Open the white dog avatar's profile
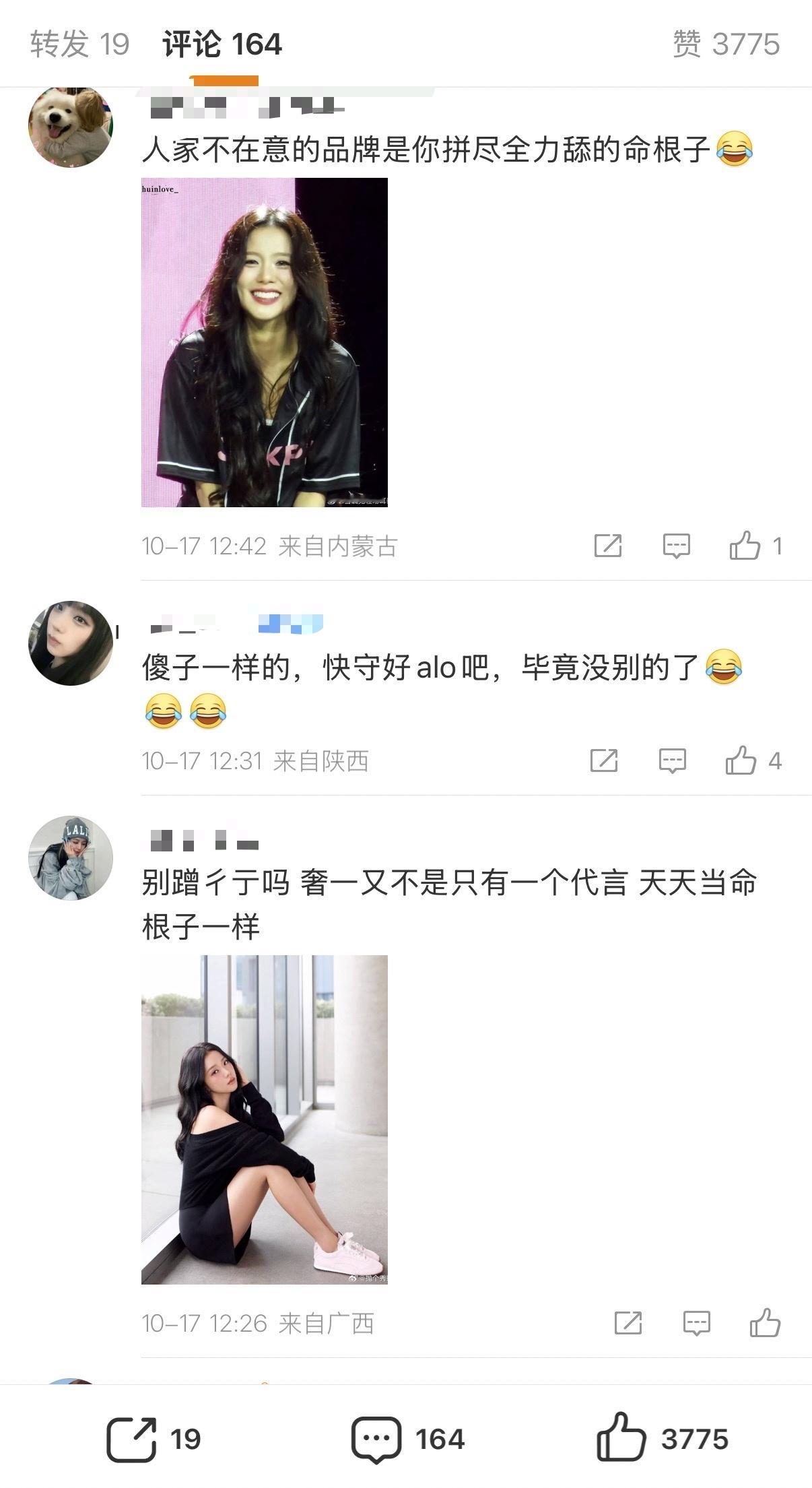Screen dimensions: 812x1488 pyautogui.click(x=70, y=126)
